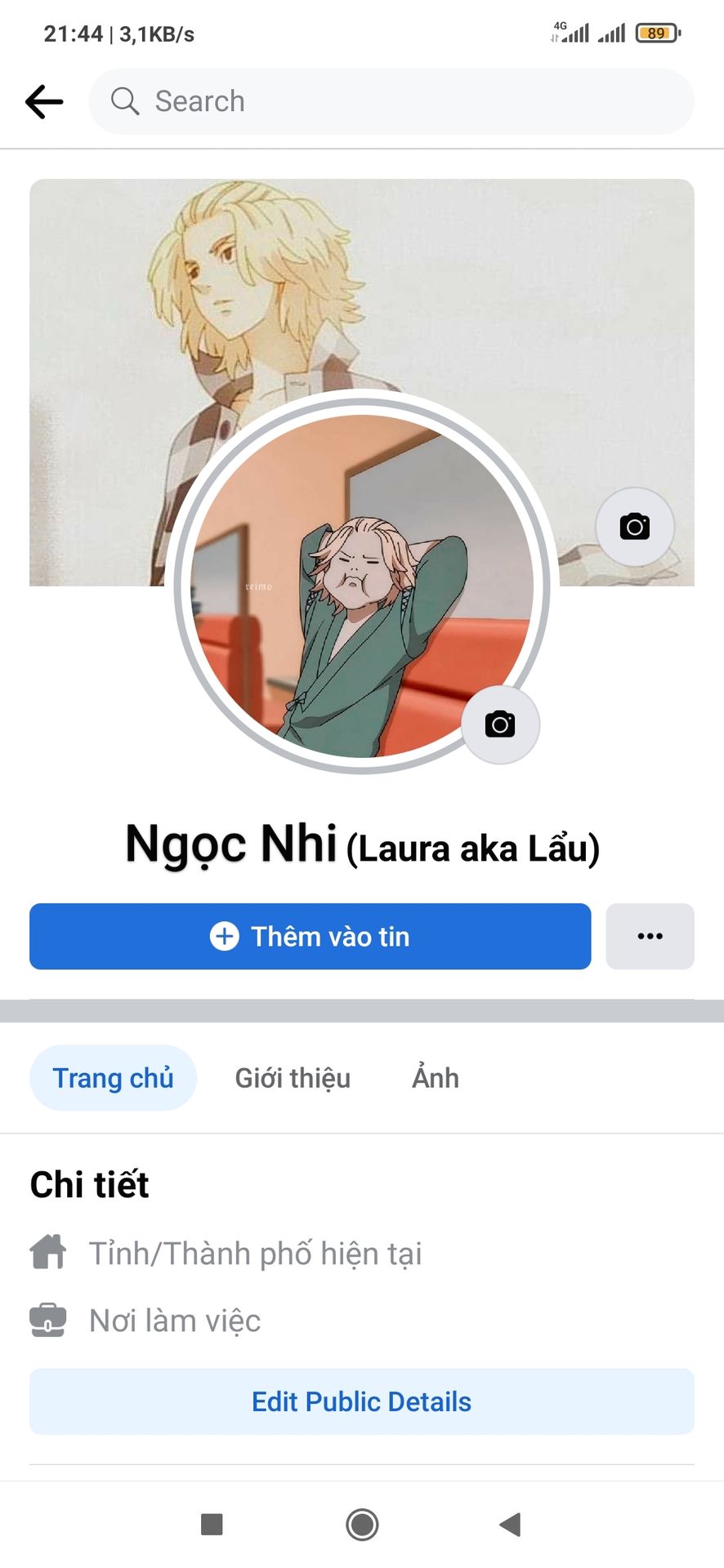Add Tỉnh/Thành phố hiện tại detail

(x=255, y=1254)
